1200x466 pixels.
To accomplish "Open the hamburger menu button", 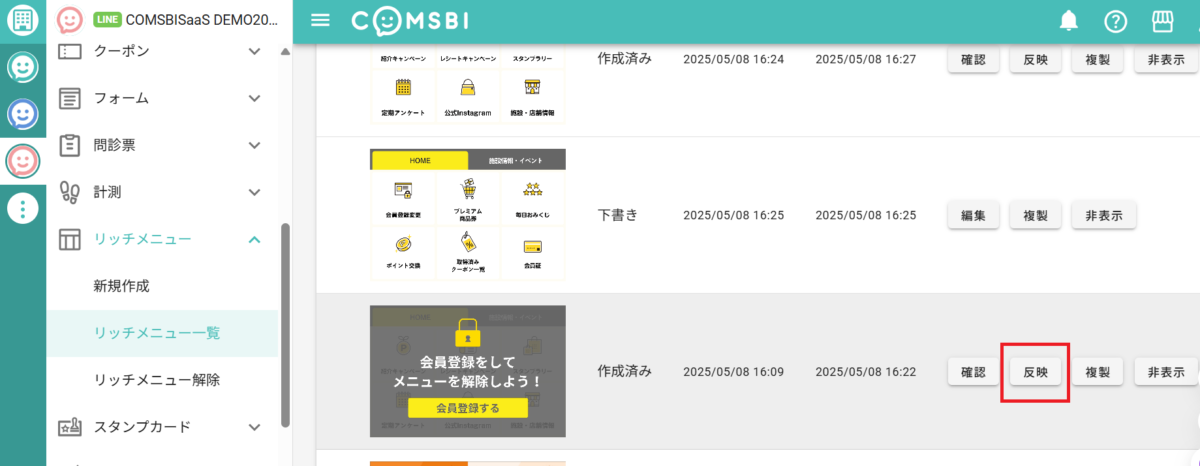I will 320,21.
